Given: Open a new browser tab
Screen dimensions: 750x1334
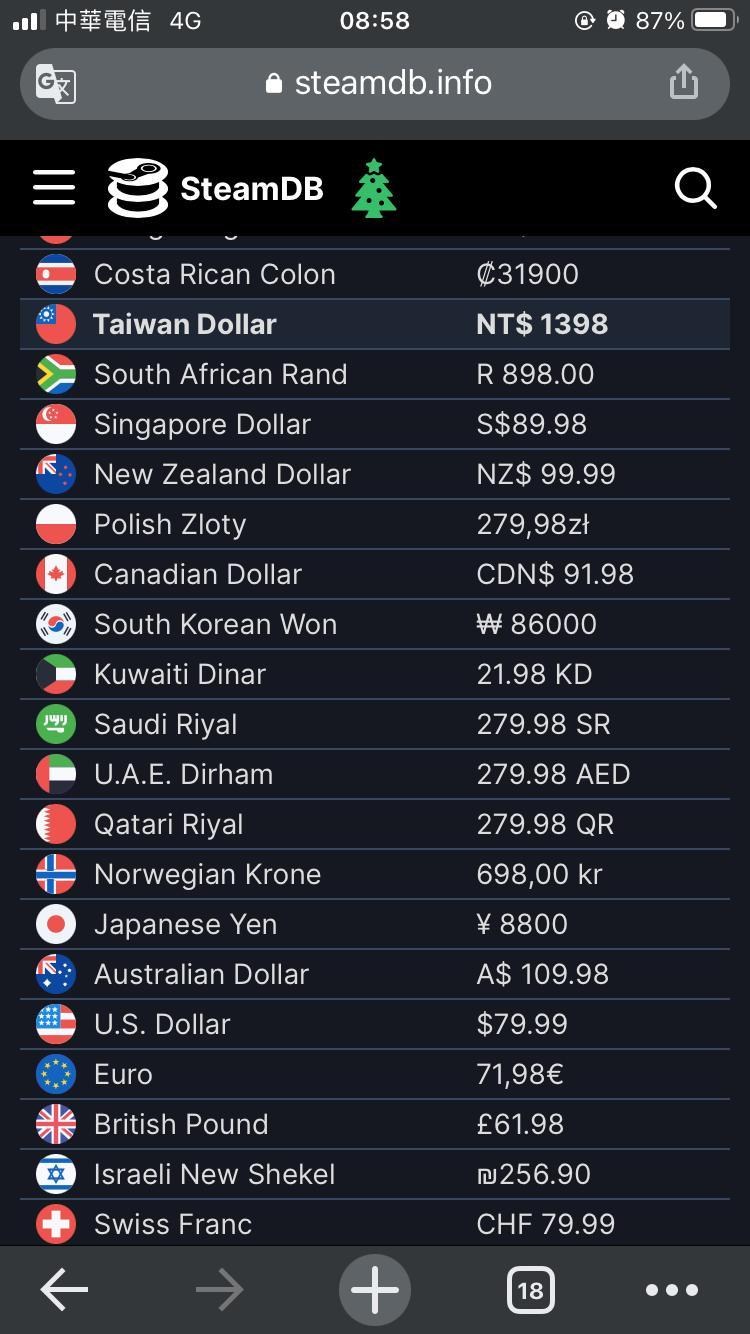Looking at the screenshot, I should click(x=375, y=1290).
